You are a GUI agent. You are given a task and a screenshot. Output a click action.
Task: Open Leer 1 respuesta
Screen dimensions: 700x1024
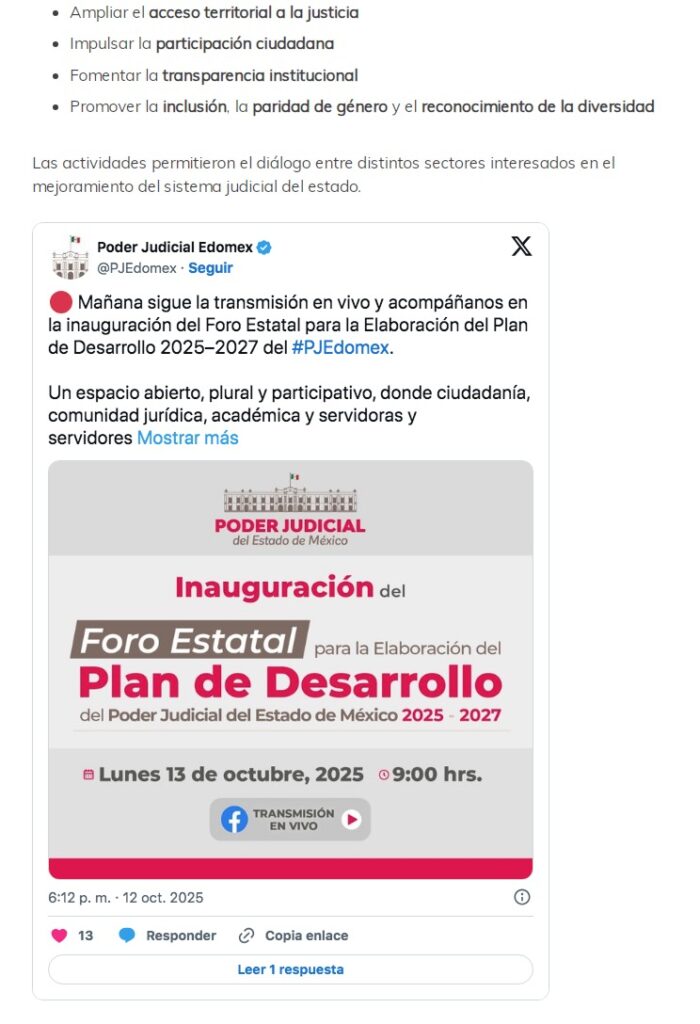click(290, 969)
